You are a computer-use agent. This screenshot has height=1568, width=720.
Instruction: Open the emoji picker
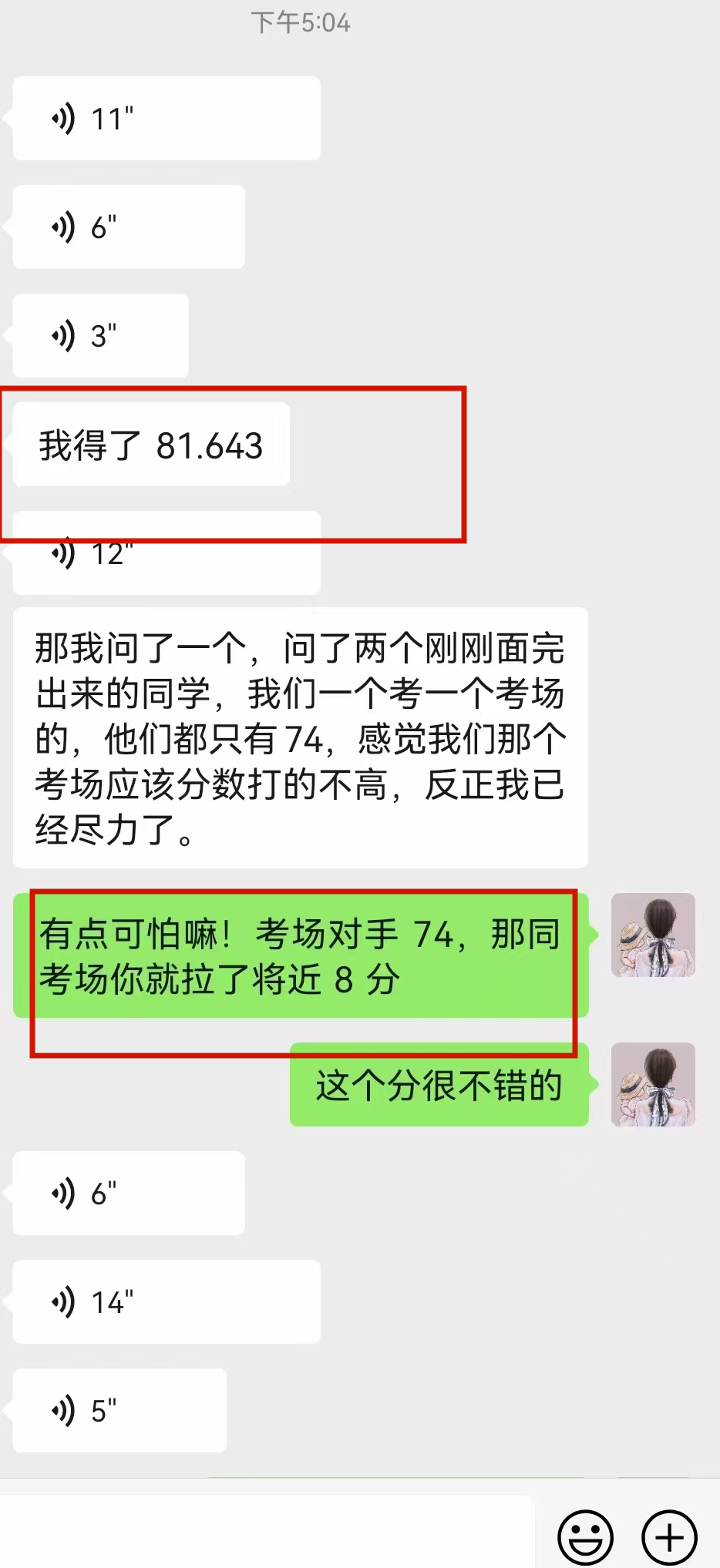[585, 1537]
